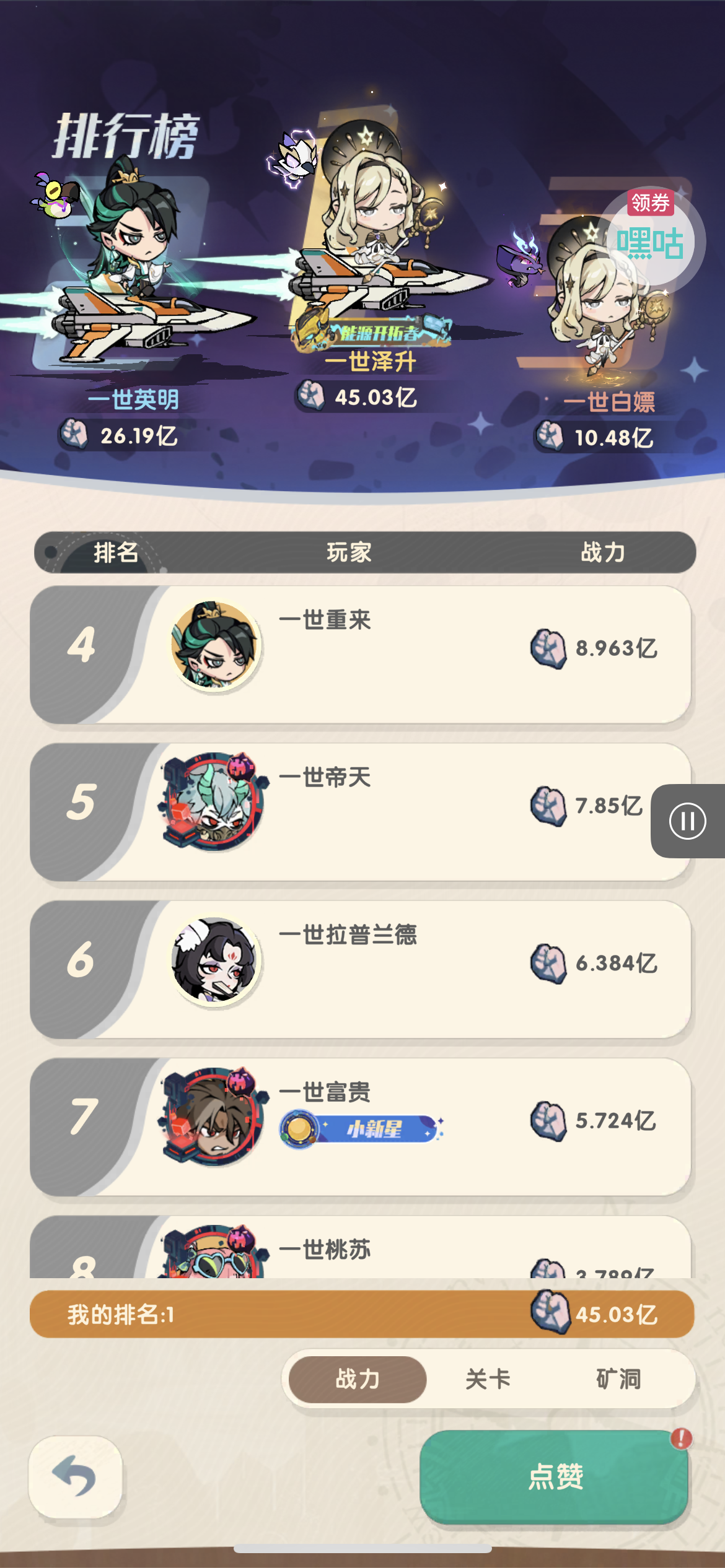The width and height of the screenshot is (725, 1568).
Task: View rank 6 player 一世拉普兰德
Action: pos(359,969)
